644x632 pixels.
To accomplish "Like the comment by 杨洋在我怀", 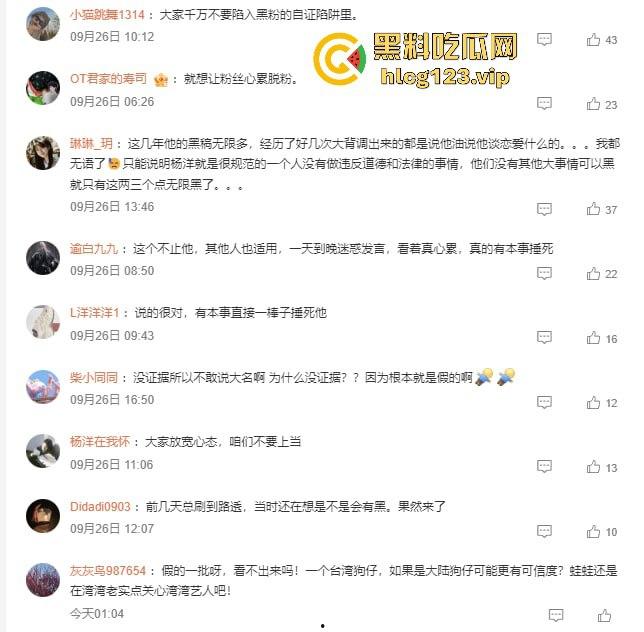I will click(x=594, y=467).
